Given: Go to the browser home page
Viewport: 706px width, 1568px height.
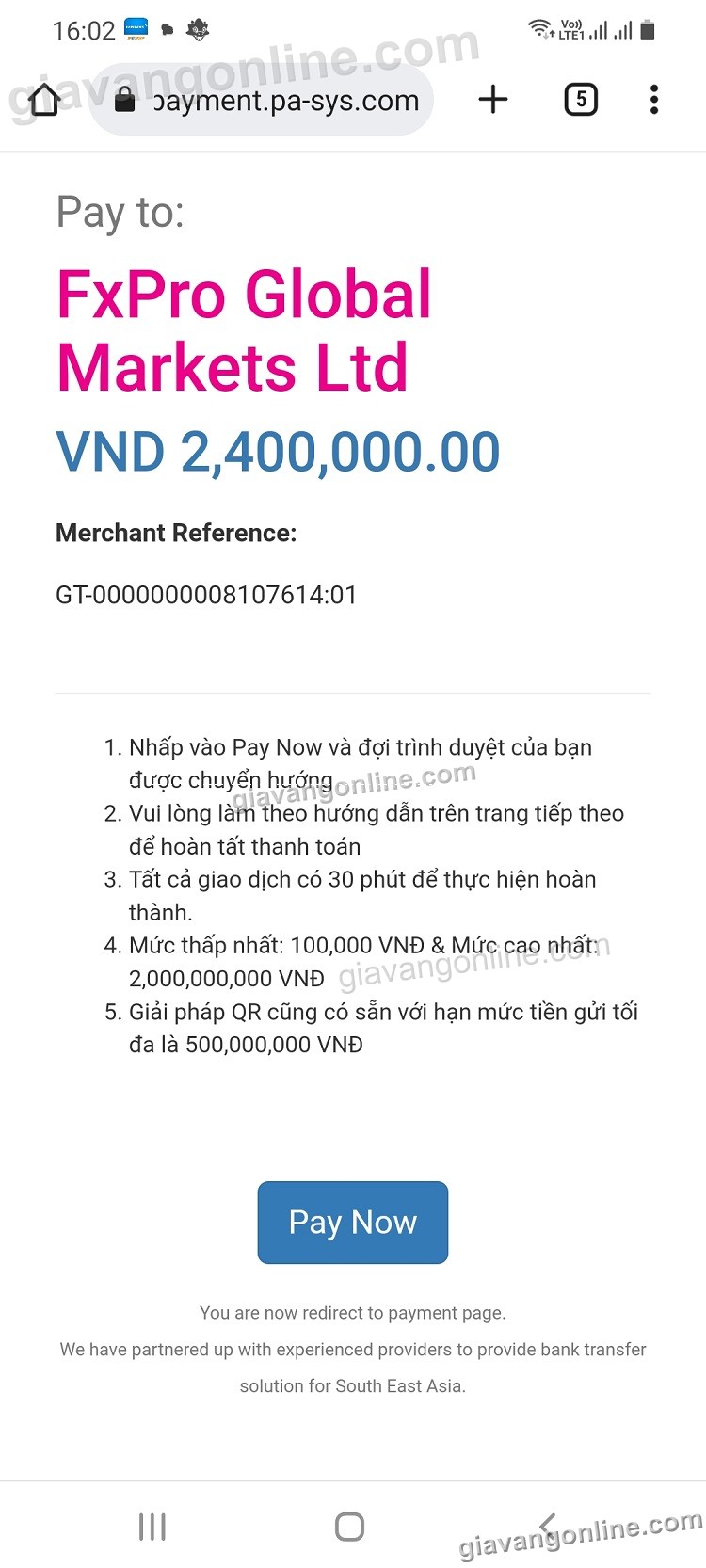Looking at the screenshot, I should 44,100.
